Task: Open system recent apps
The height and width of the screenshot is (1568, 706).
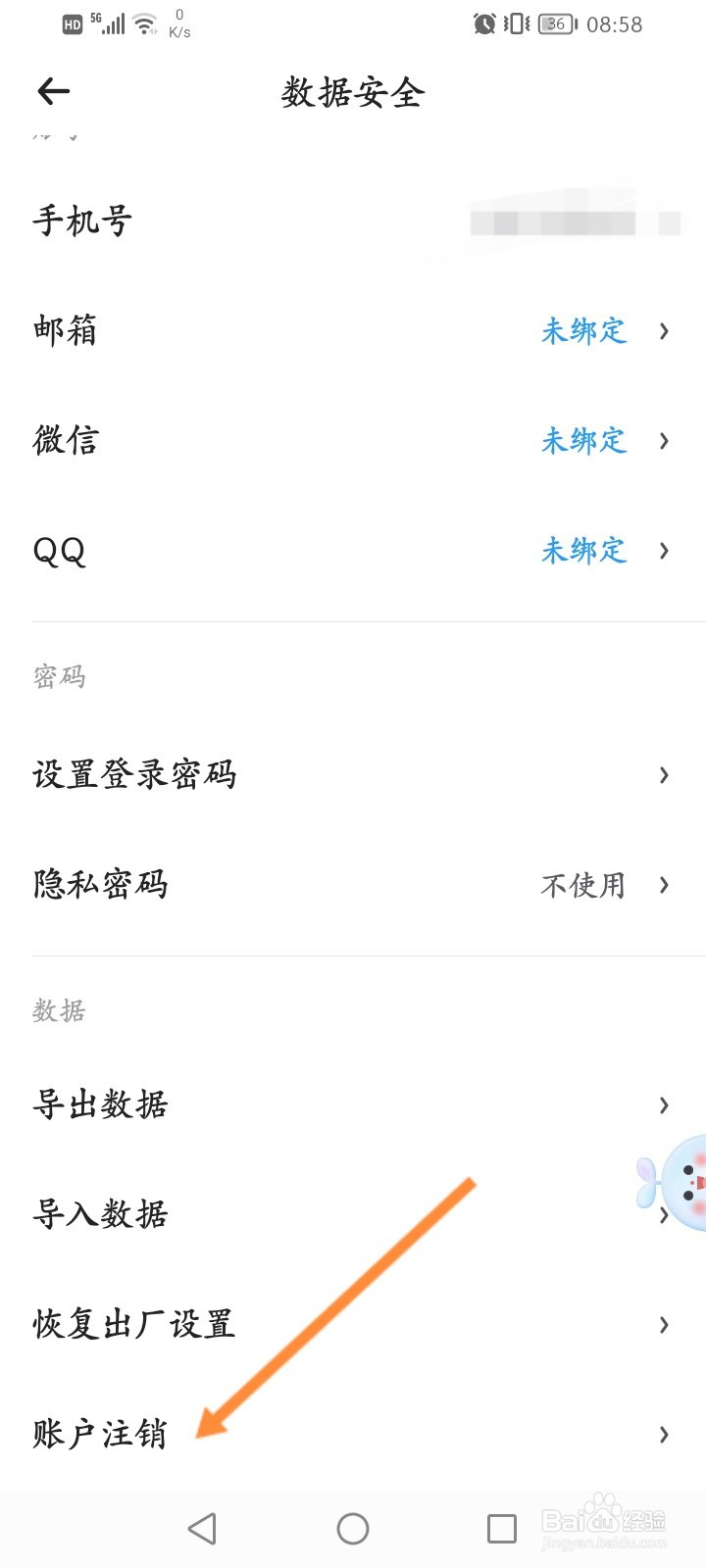Action: 502,1528
